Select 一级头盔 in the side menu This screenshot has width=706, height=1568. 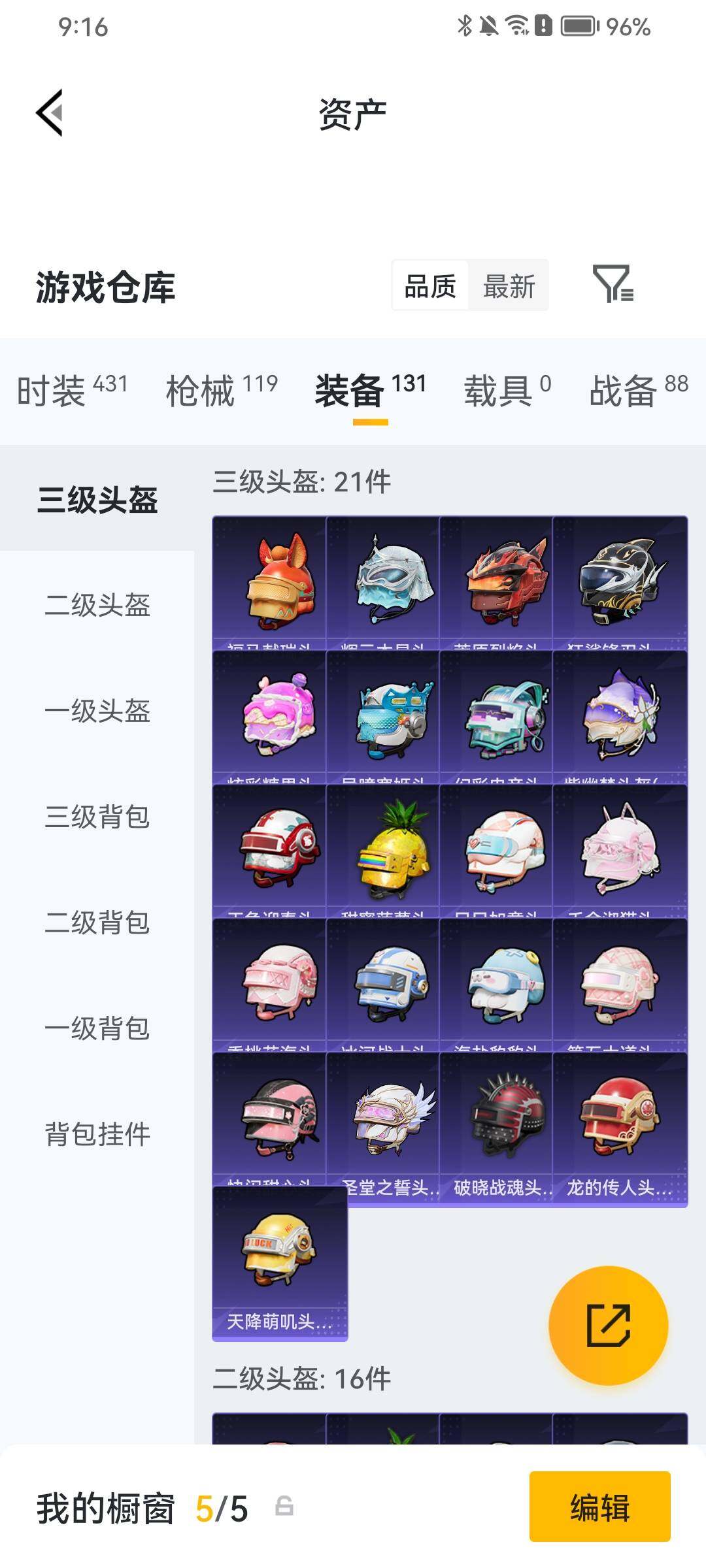(x=97, y=711)
